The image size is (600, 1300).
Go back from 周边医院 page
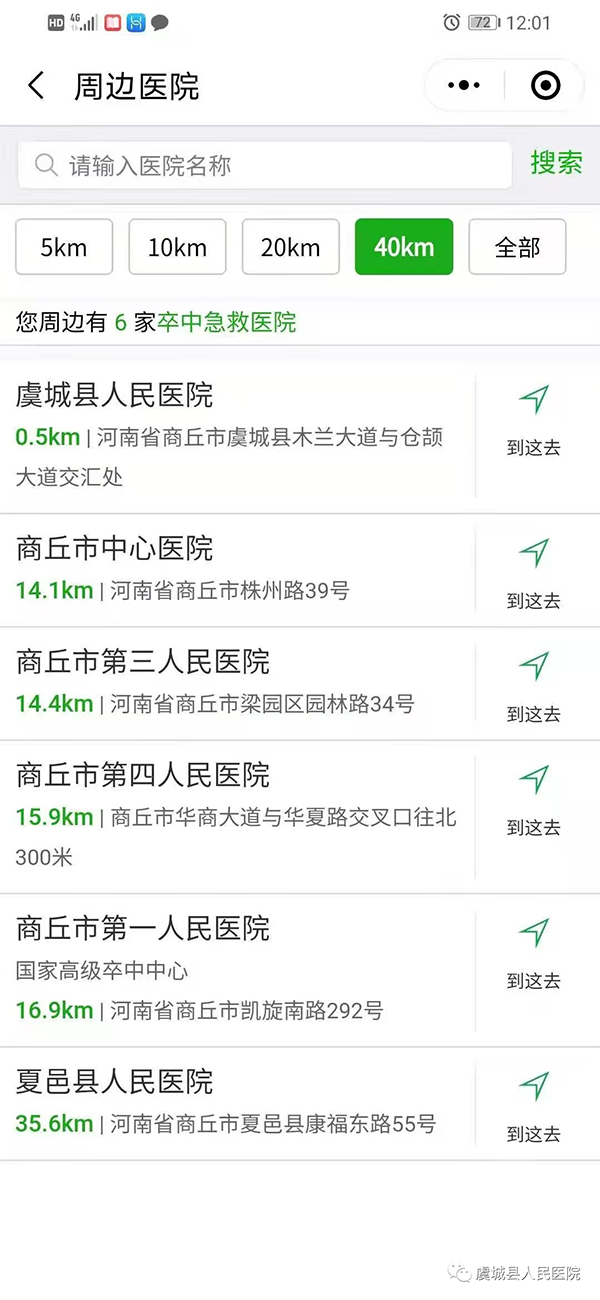click(36, 86)
